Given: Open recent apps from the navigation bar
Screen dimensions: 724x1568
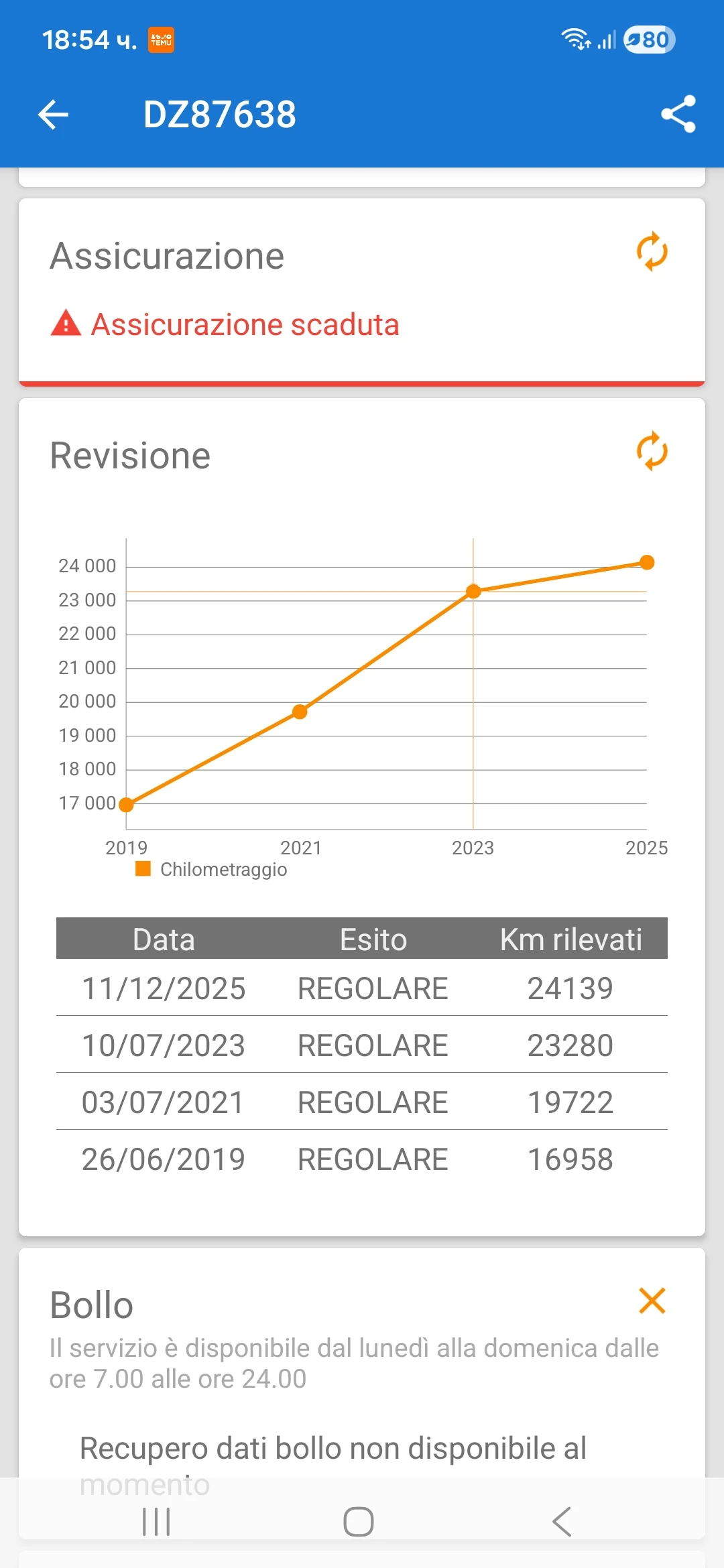Looking at the screenshot, I should point(157,1521).
